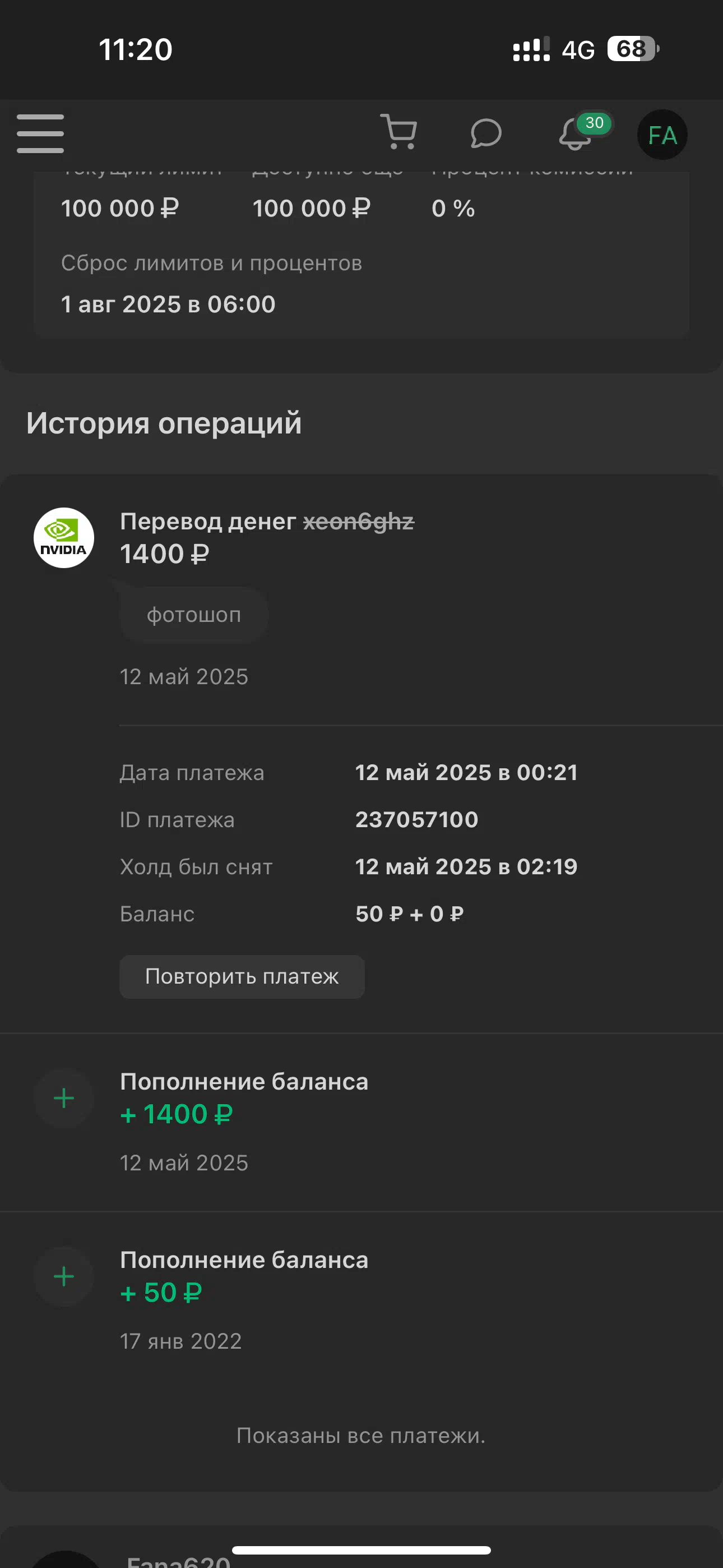Open the struck-through xeon6ghz user link
723x1568 pixels.
(359, 522)
